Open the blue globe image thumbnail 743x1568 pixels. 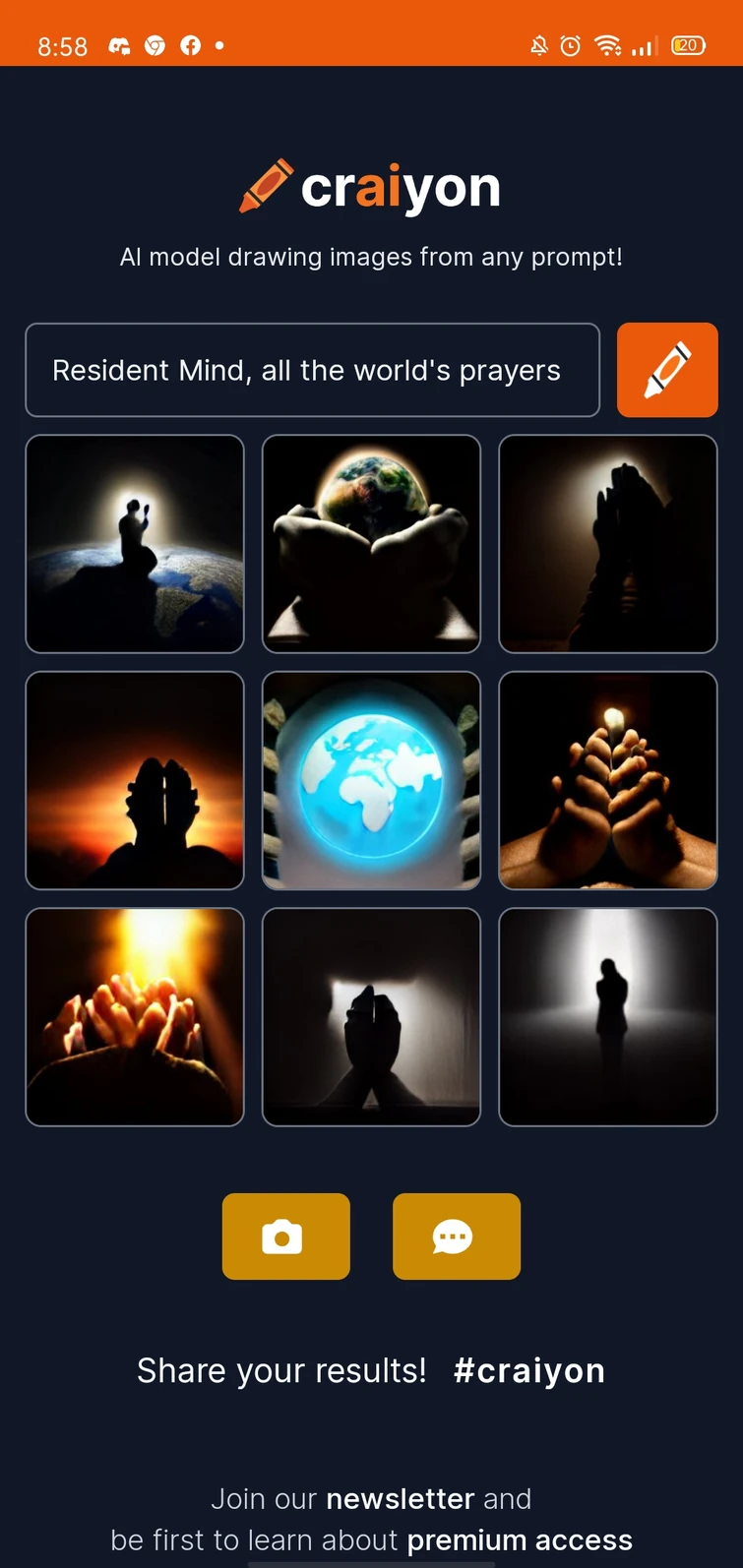click(x=371, y=780)
